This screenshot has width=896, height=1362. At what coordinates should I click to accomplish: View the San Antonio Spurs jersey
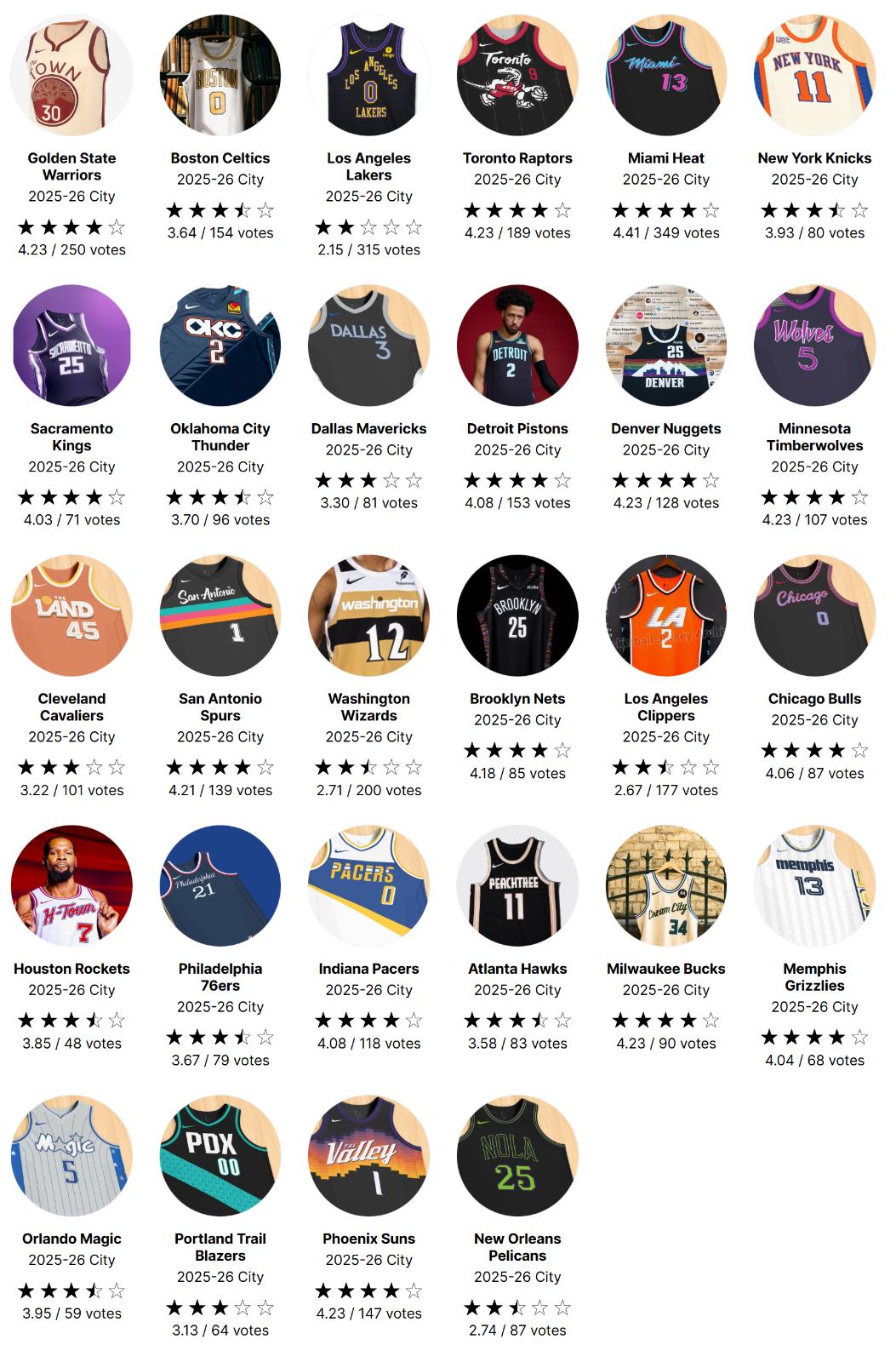click(220, 615)
